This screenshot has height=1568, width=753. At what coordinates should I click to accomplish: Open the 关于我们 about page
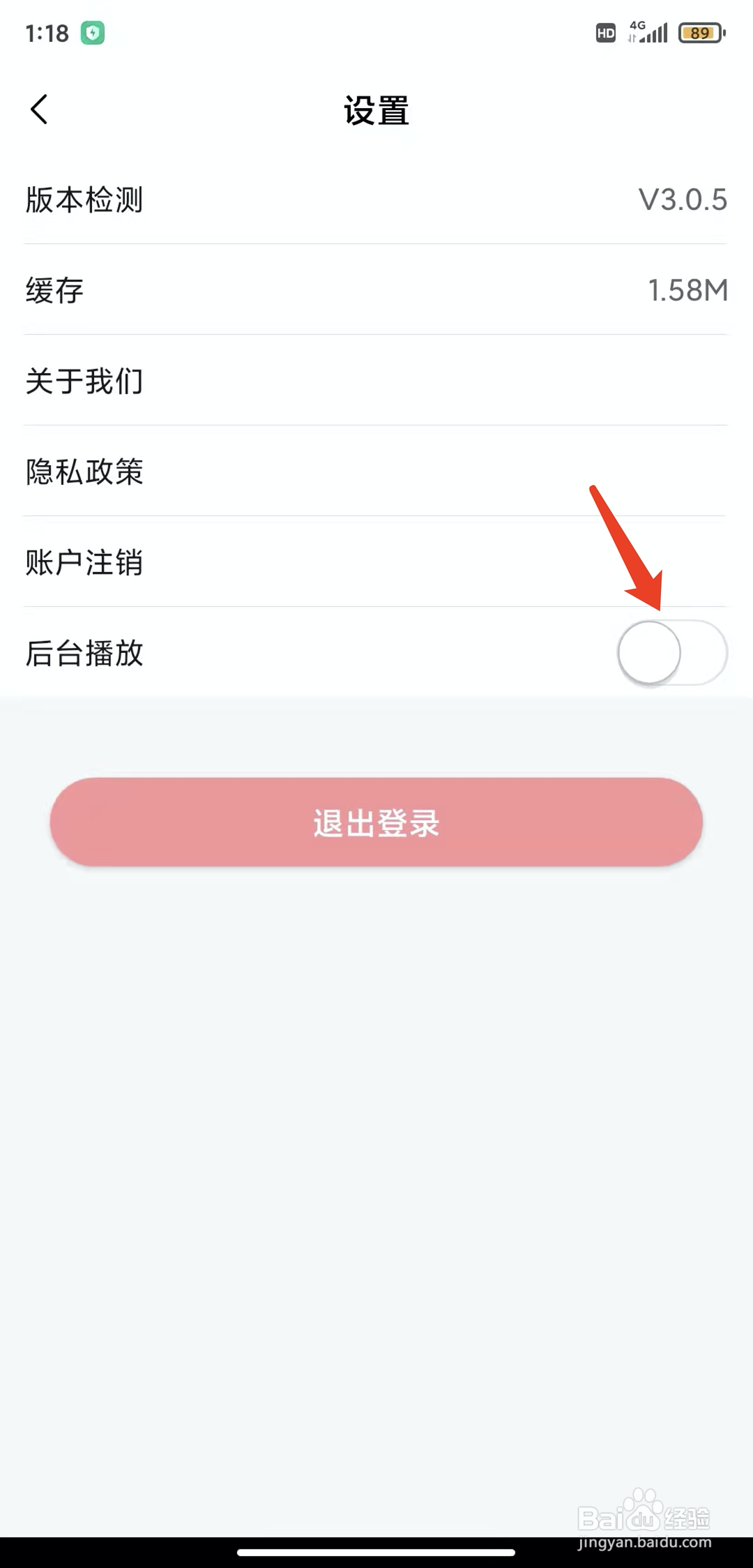376,382
